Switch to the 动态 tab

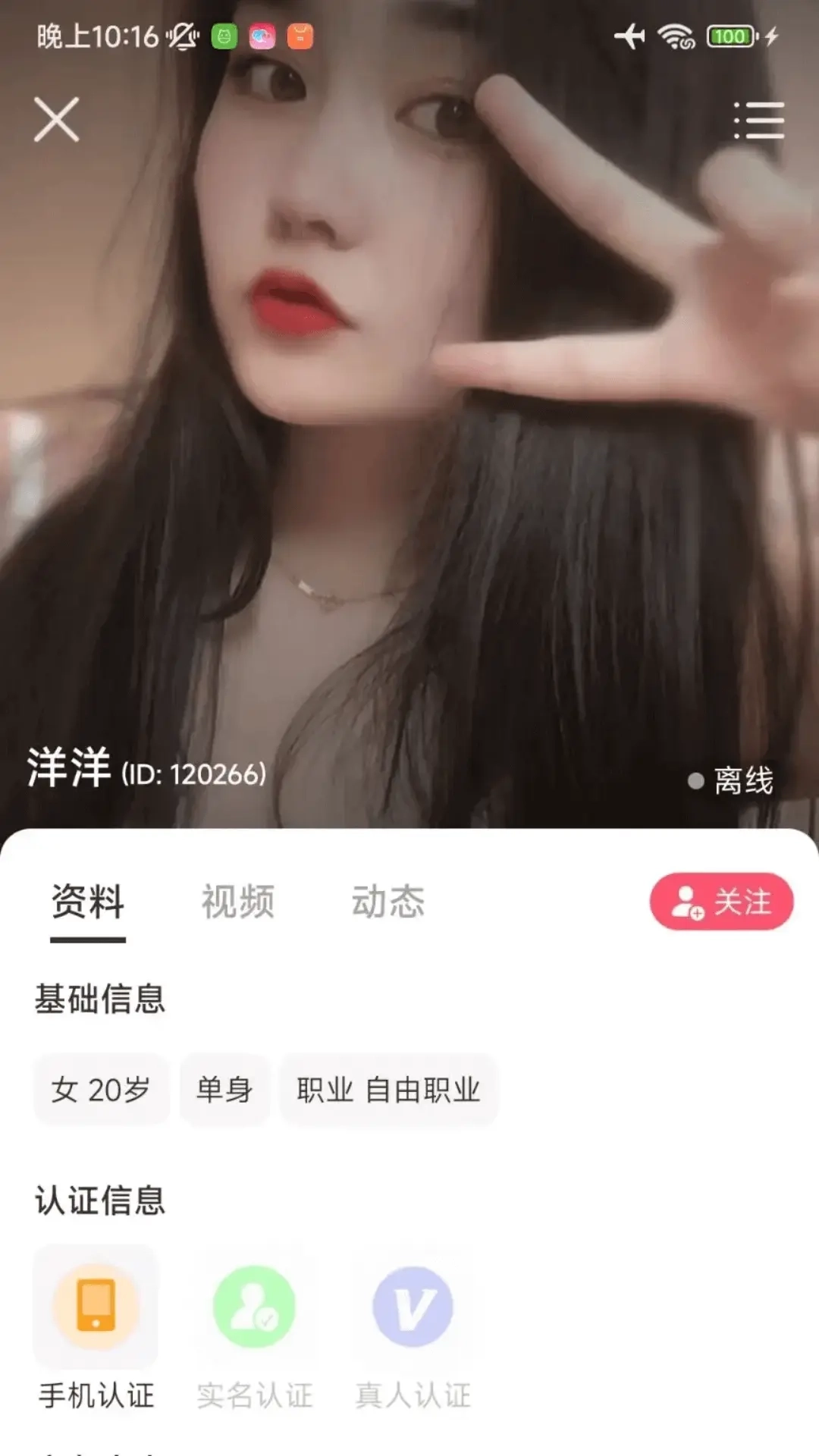[389, 902]
